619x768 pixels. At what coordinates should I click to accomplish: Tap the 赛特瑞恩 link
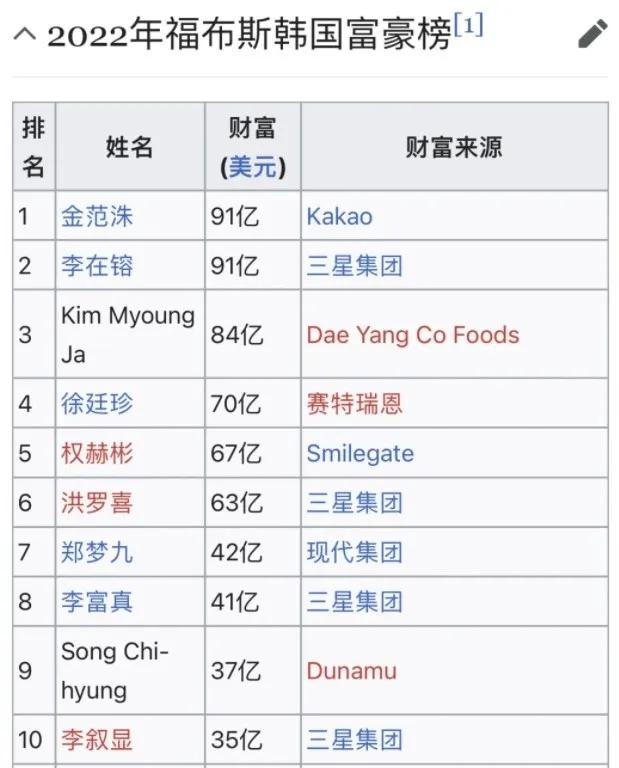click(354, 403)
